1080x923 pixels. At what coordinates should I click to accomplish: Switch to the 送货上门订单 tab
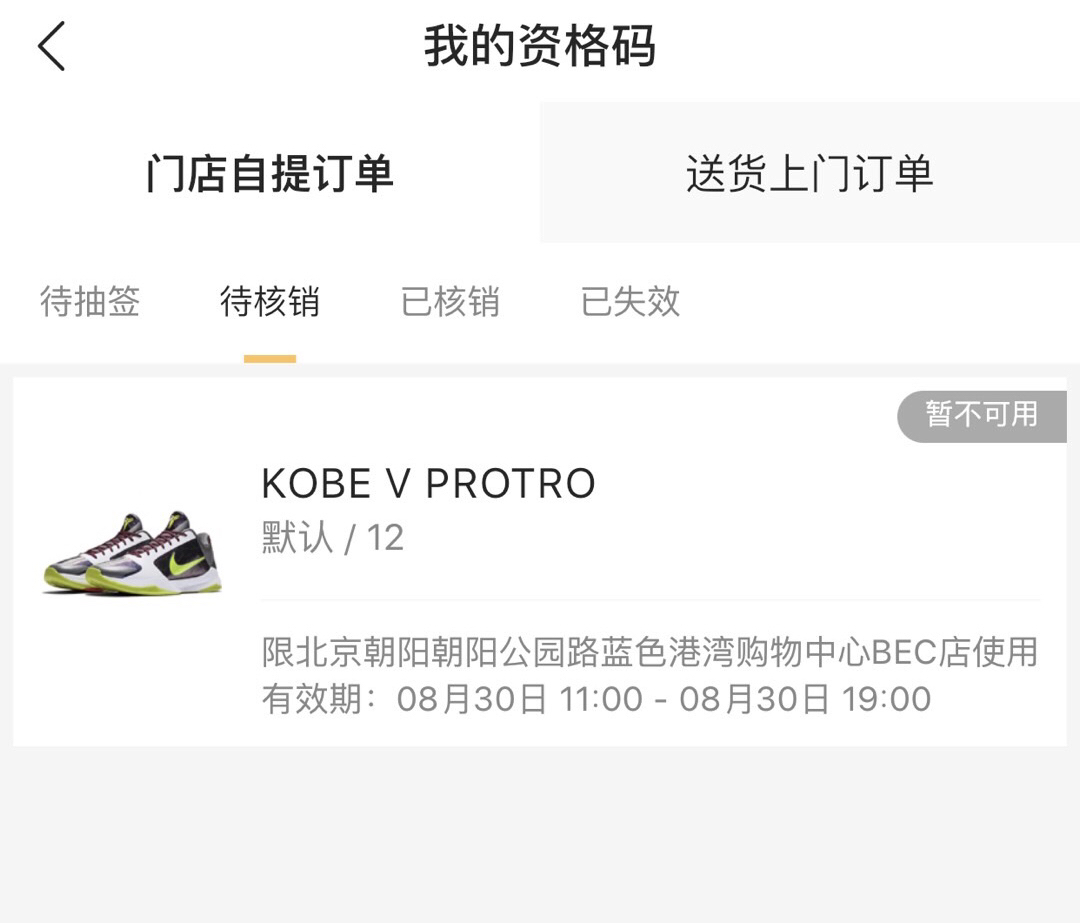(809, 172)
